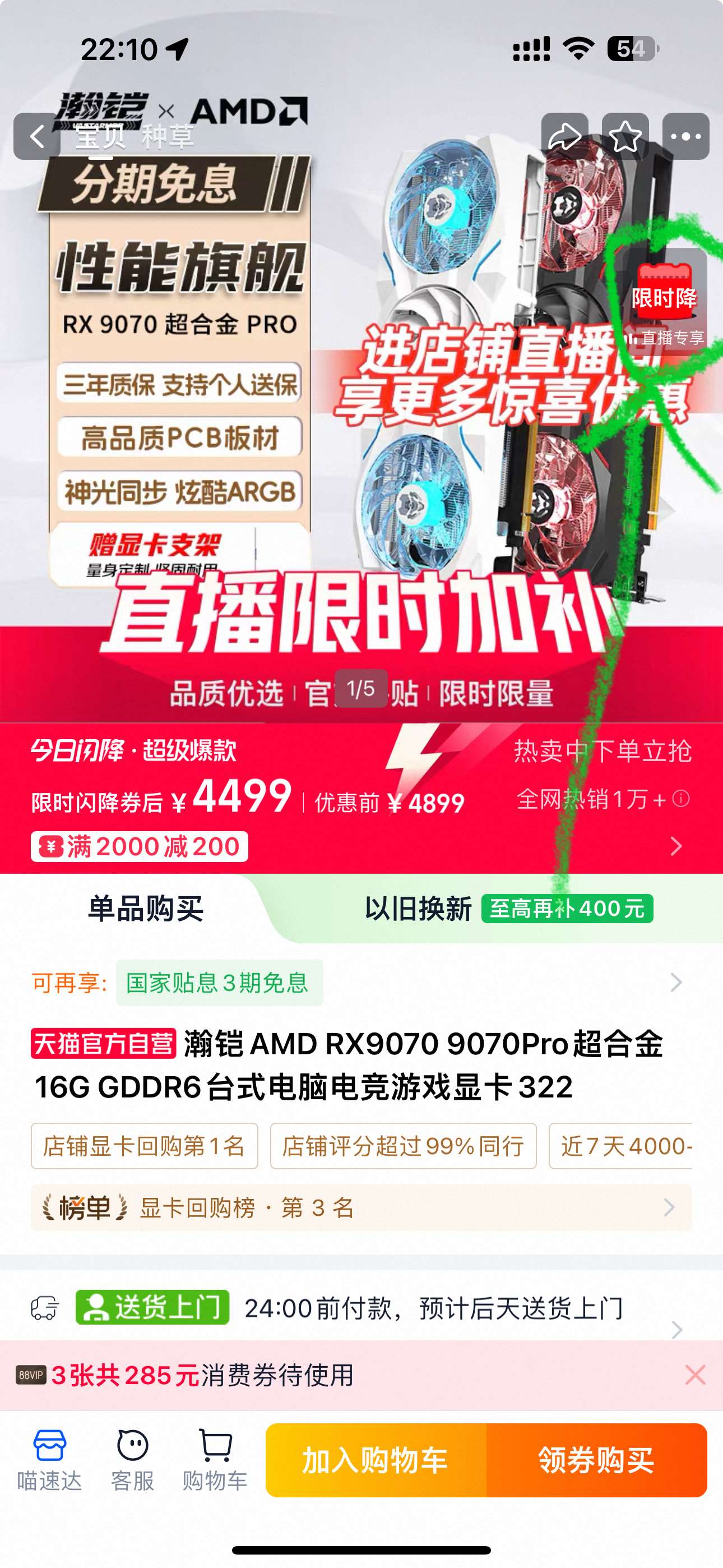The image size is (723, 1568).
Task: Contact 客服 customer service
Action: click(x=132, y=1460)
